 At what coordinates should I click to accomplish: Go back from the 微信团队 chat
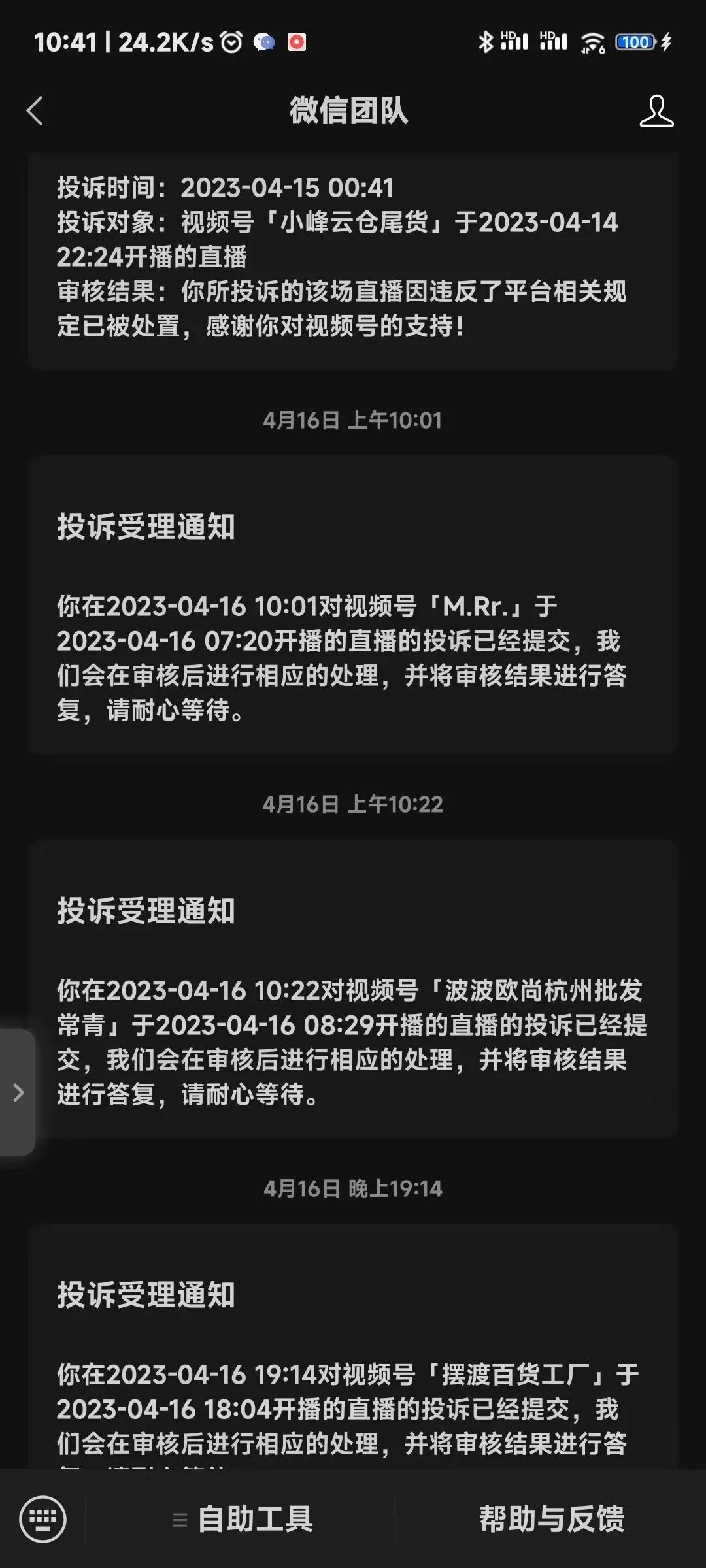click(35, 110)
